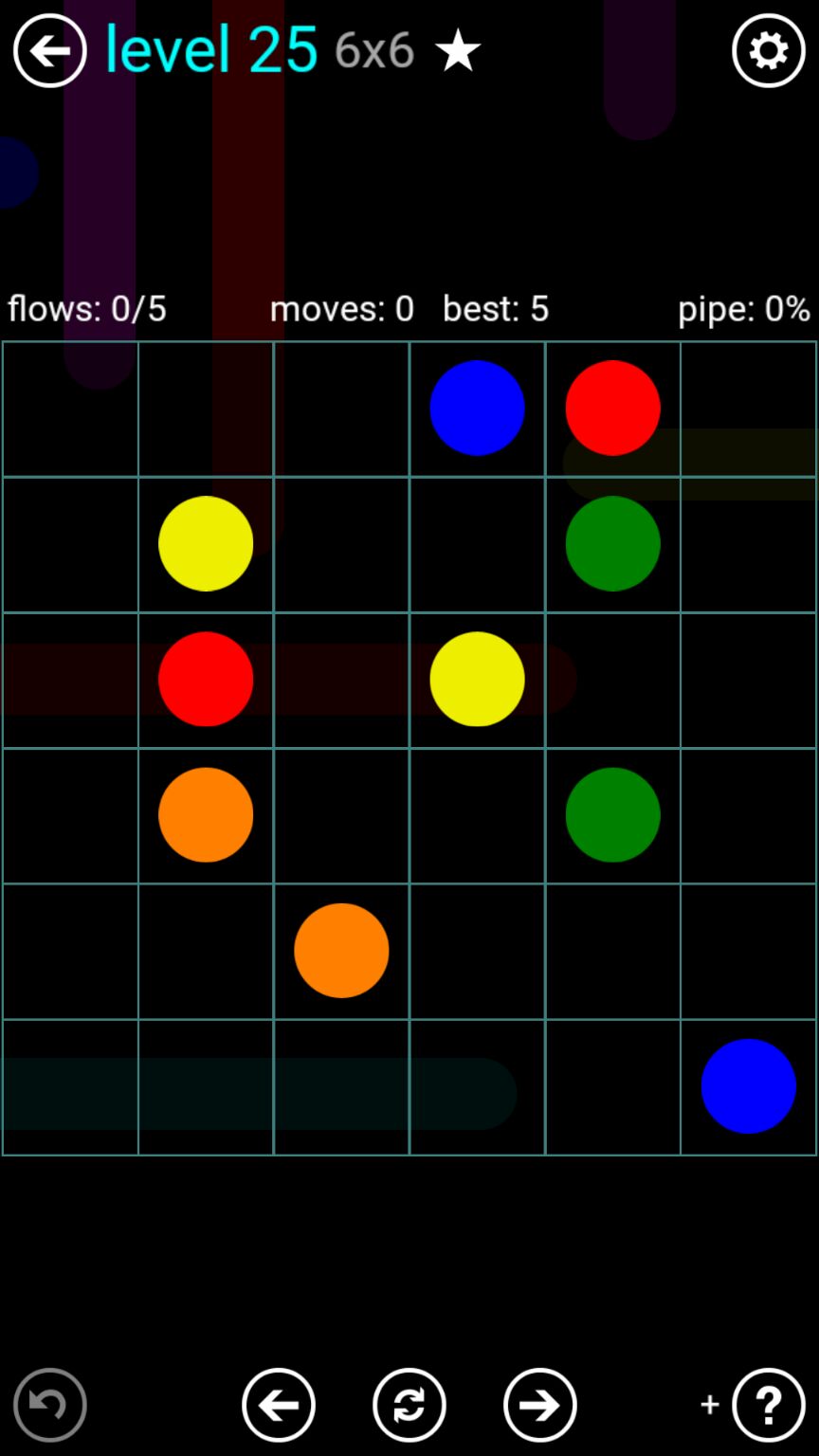
Task: Tap the yellow dot beside red dot
Action: [x=477, y=679]
